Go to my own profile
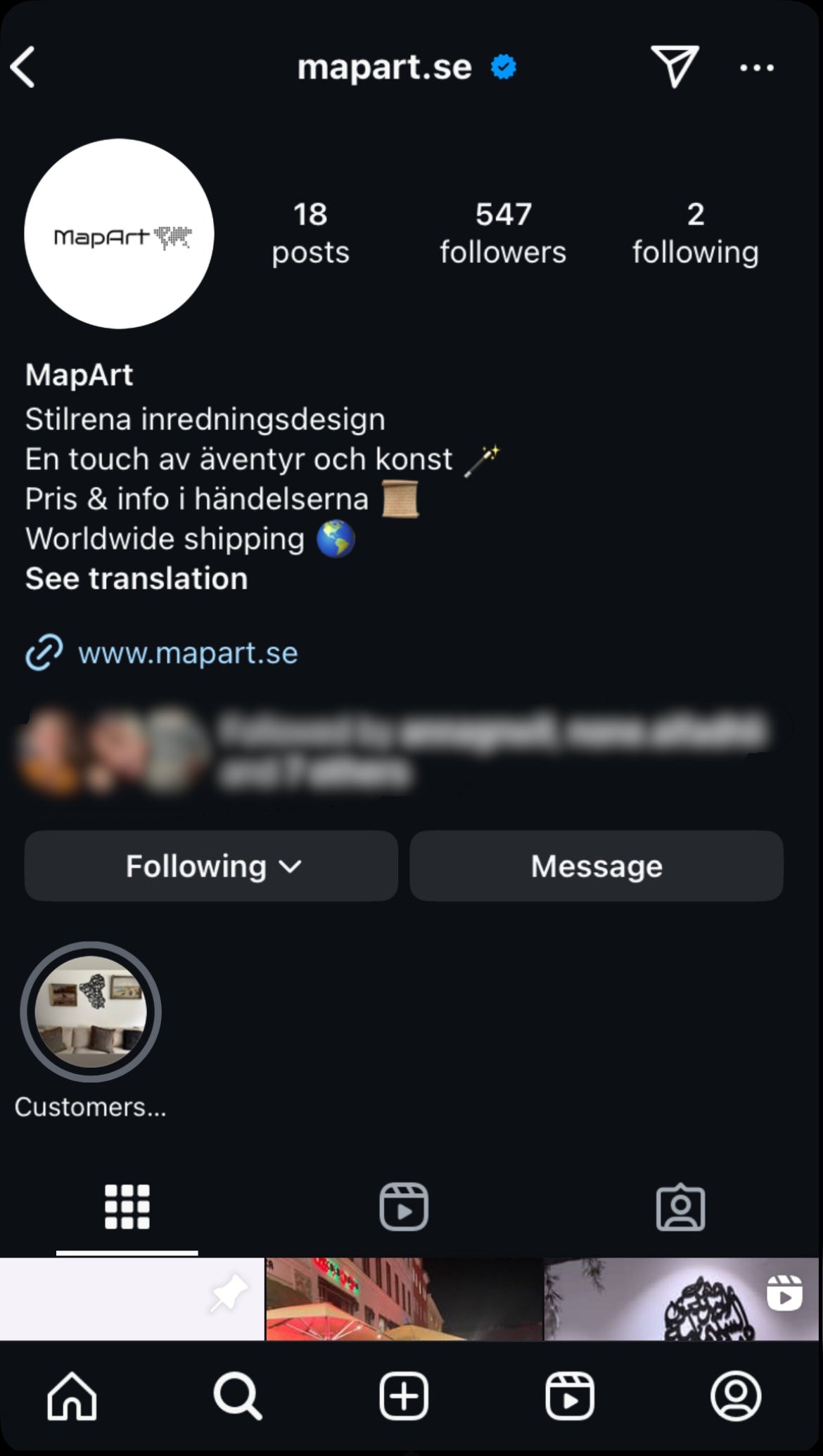Viewport: 823px width, 1456px height. pyautogui.click(x=736, y=1396)
